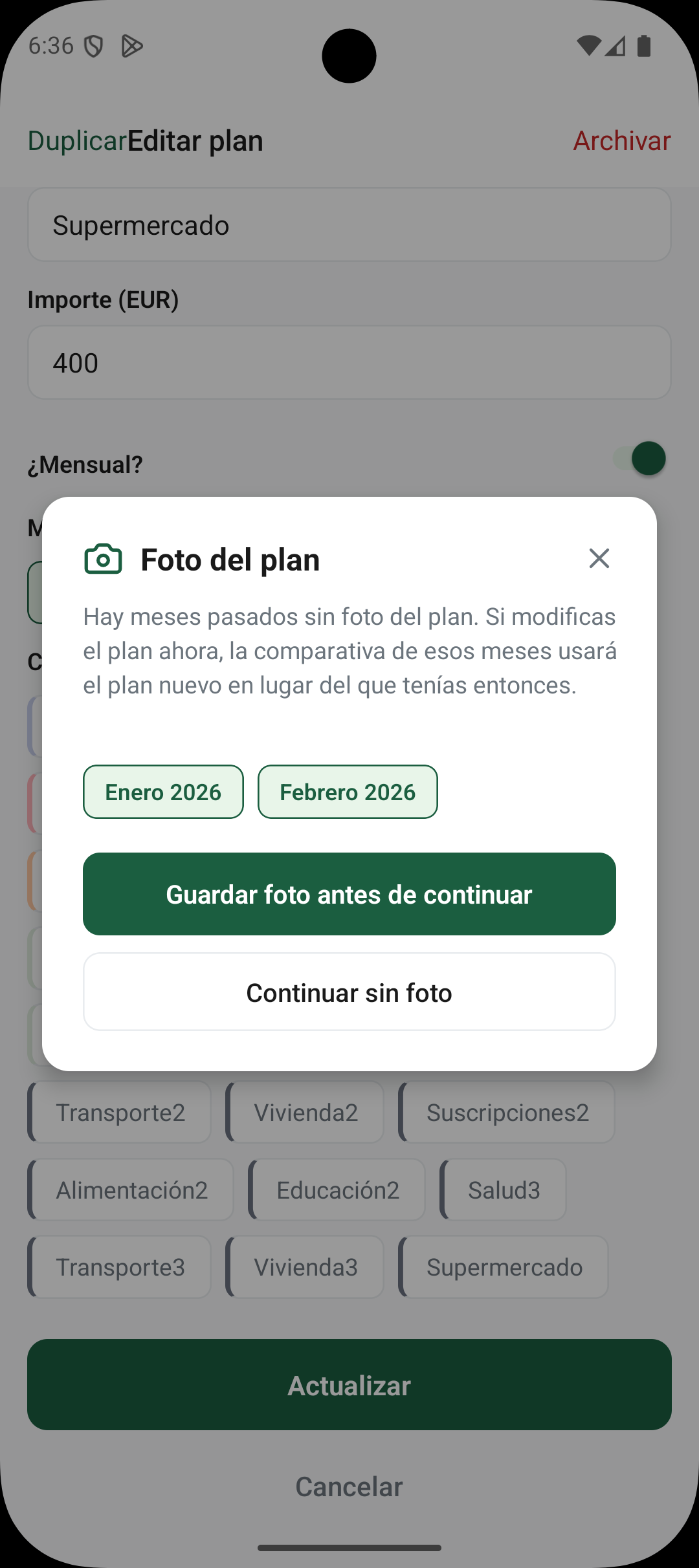The image size is (699, 1568).
Task: Select the Febrero 2026 chip
Action: 348,791
